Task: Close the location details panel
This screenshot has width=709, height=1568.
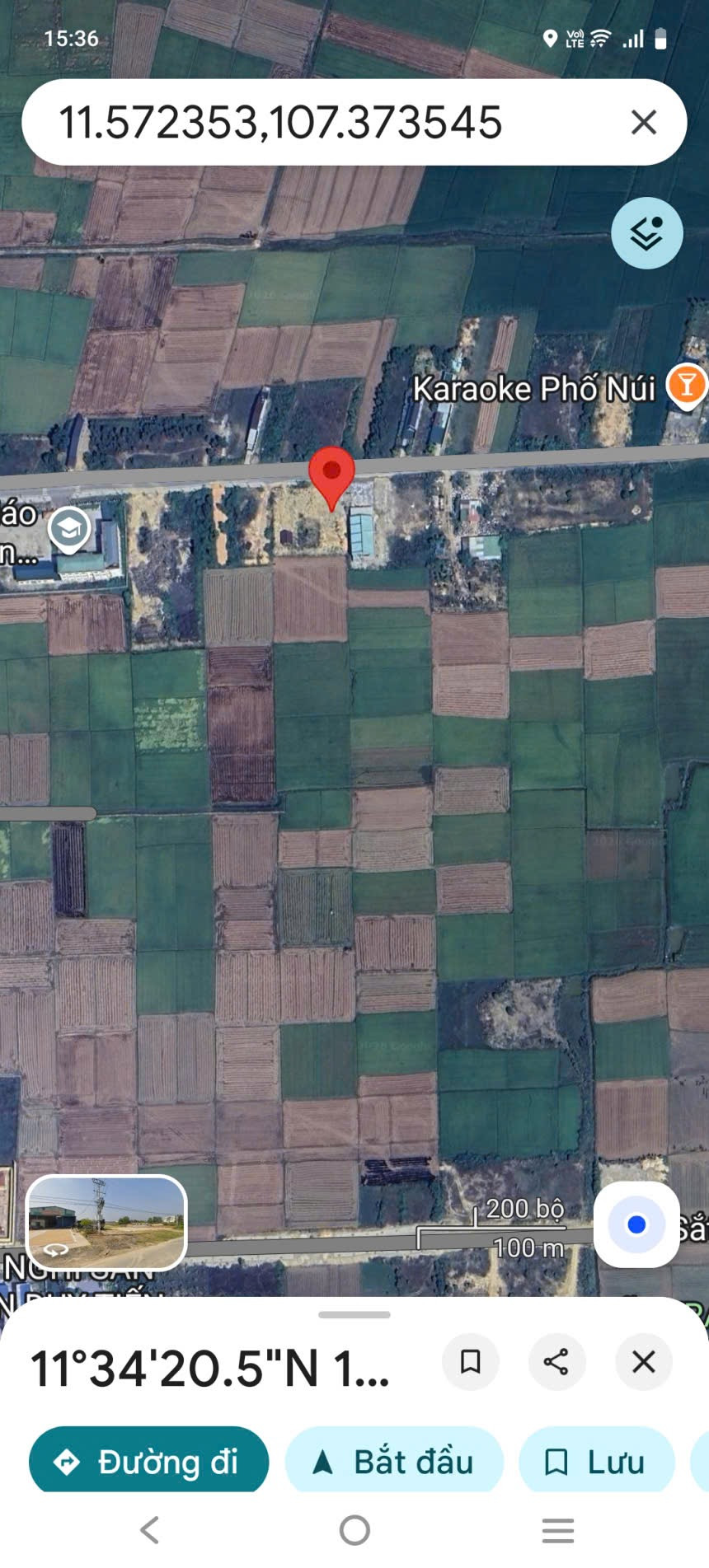Action: (x=643, y=1361)
